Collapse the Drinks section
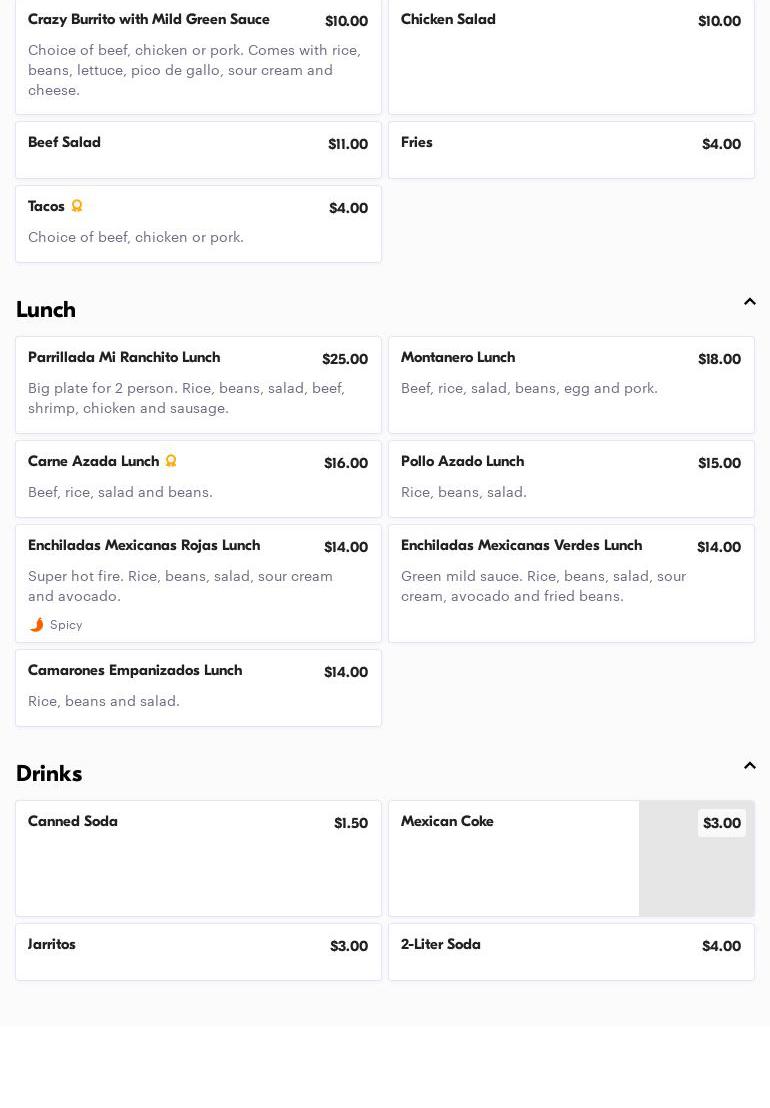 tap(749, 766)
